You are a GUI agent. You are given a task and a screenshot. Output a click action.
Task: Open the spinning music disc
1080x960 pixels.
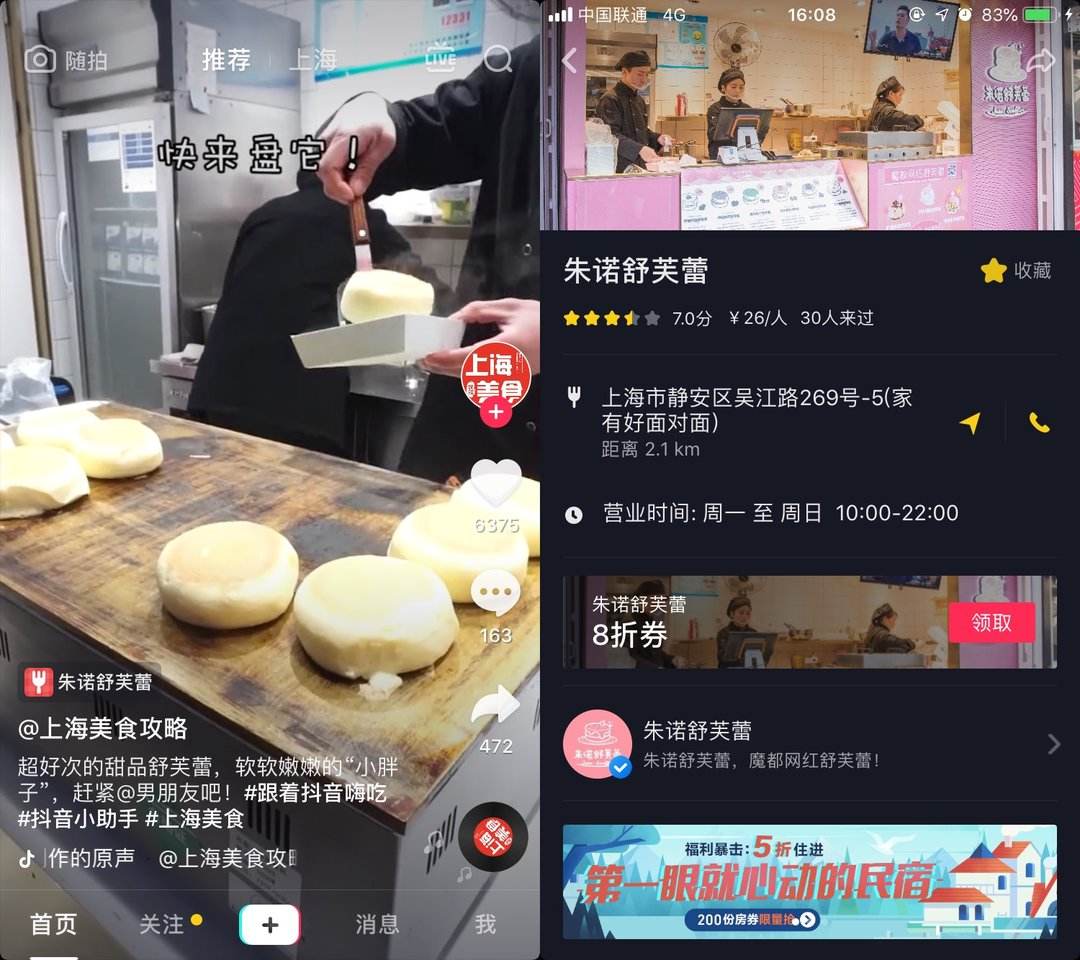[x=492, y=837]
